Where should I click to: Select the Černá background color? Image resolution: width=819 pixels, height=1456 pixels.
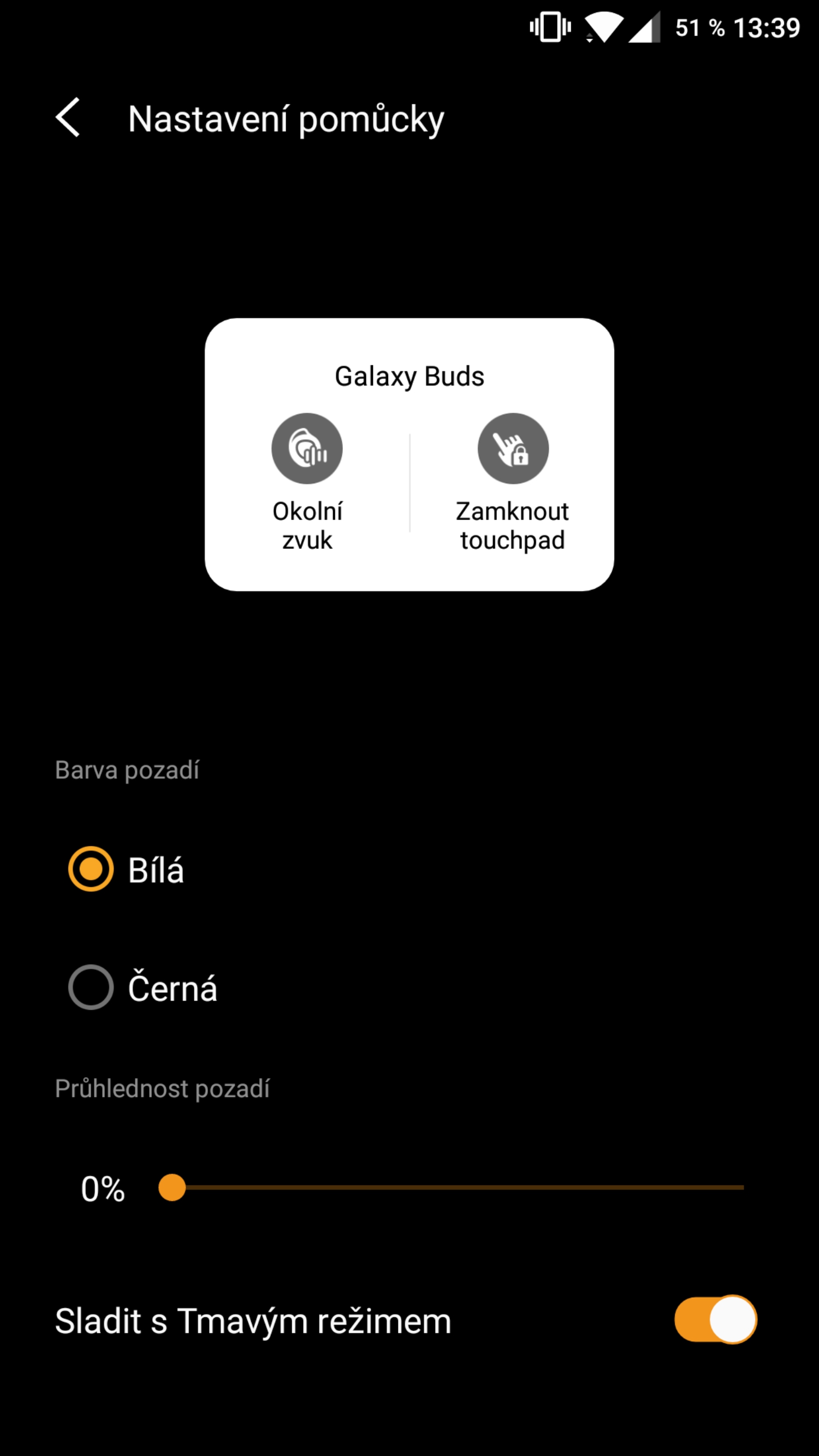click(x=91, y=987)
